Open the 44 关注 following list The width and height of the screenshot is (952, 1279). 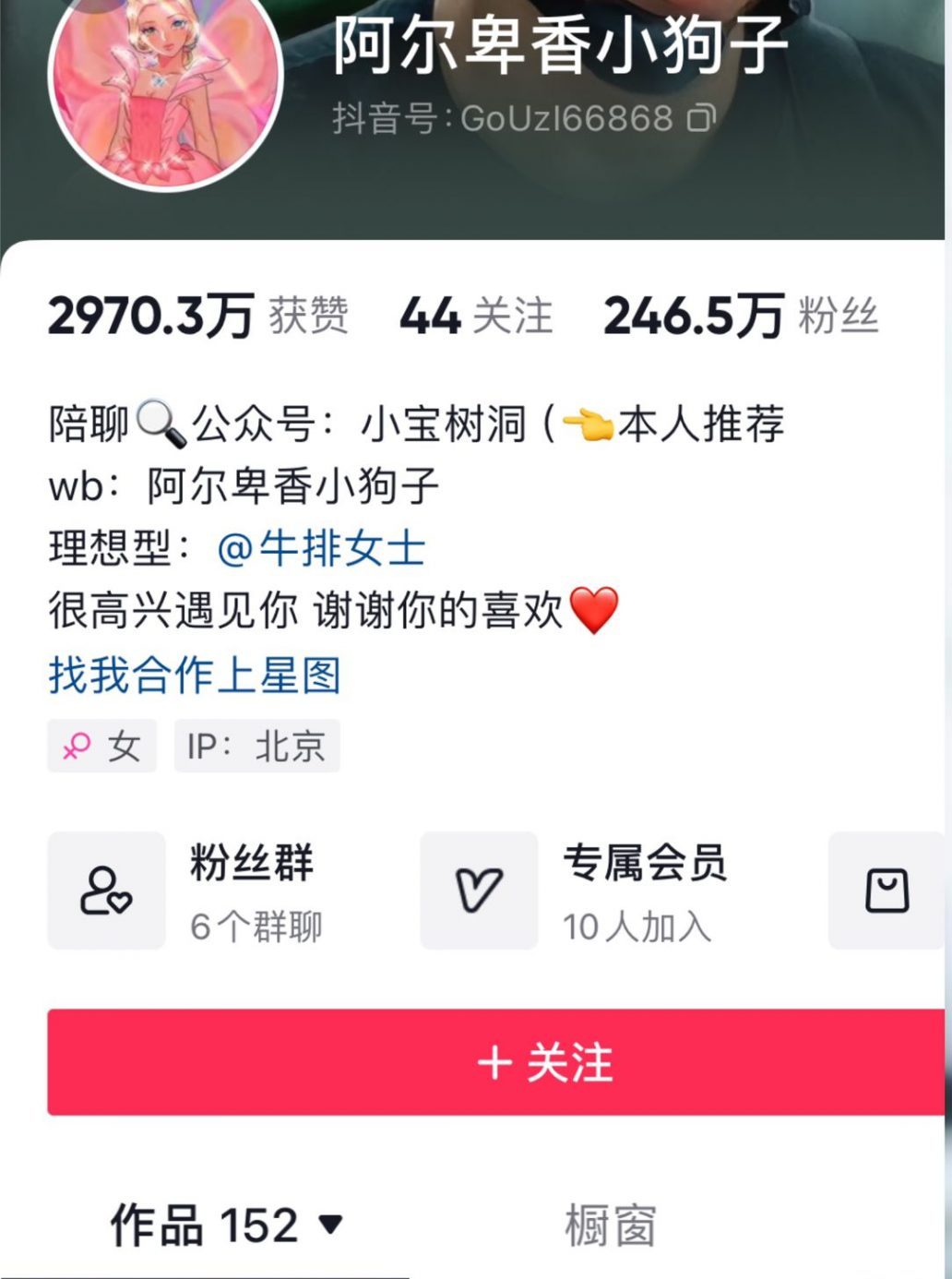pyautogui.click(x=475, y=316)
